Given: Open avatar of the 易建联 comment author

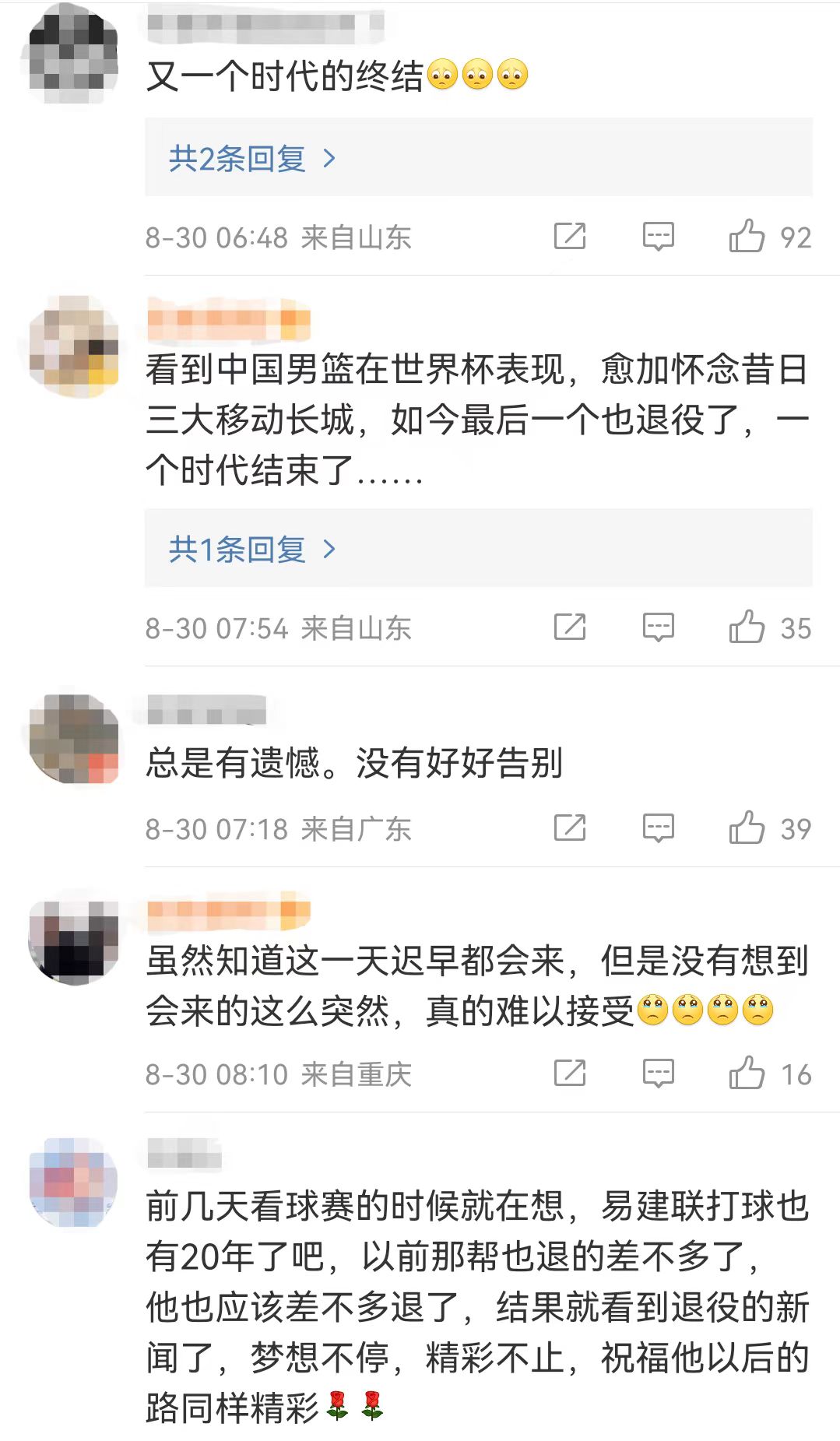Looking at the screenshot, I should [x=73, y=1183].
